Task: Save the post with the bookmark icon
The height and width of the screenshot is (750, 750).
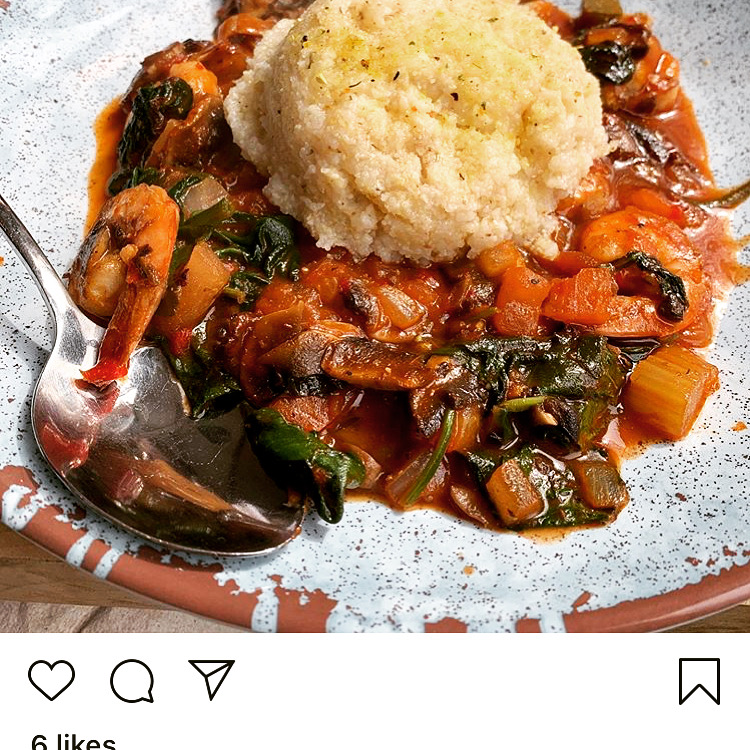Action: tap(699, 681)
